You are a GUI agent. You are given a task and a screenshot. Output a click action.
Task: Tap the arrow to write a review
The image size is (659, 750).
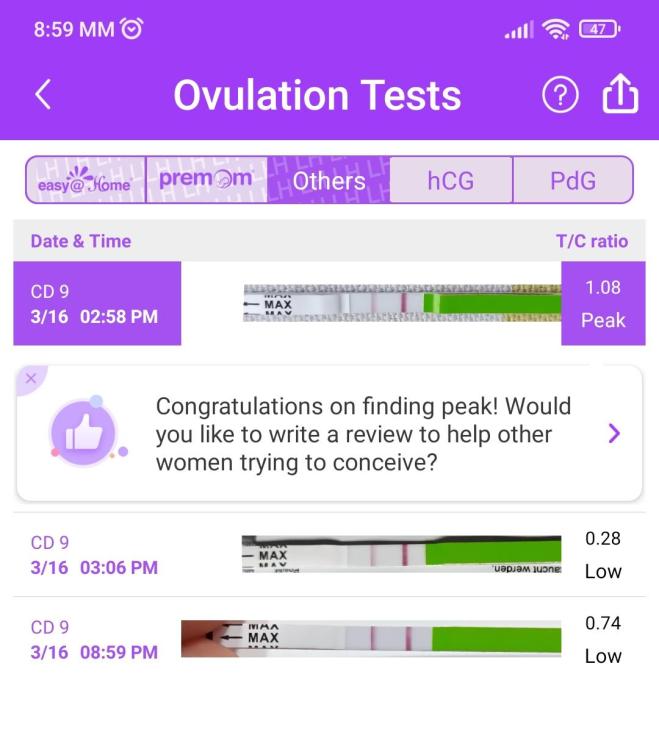614,433
